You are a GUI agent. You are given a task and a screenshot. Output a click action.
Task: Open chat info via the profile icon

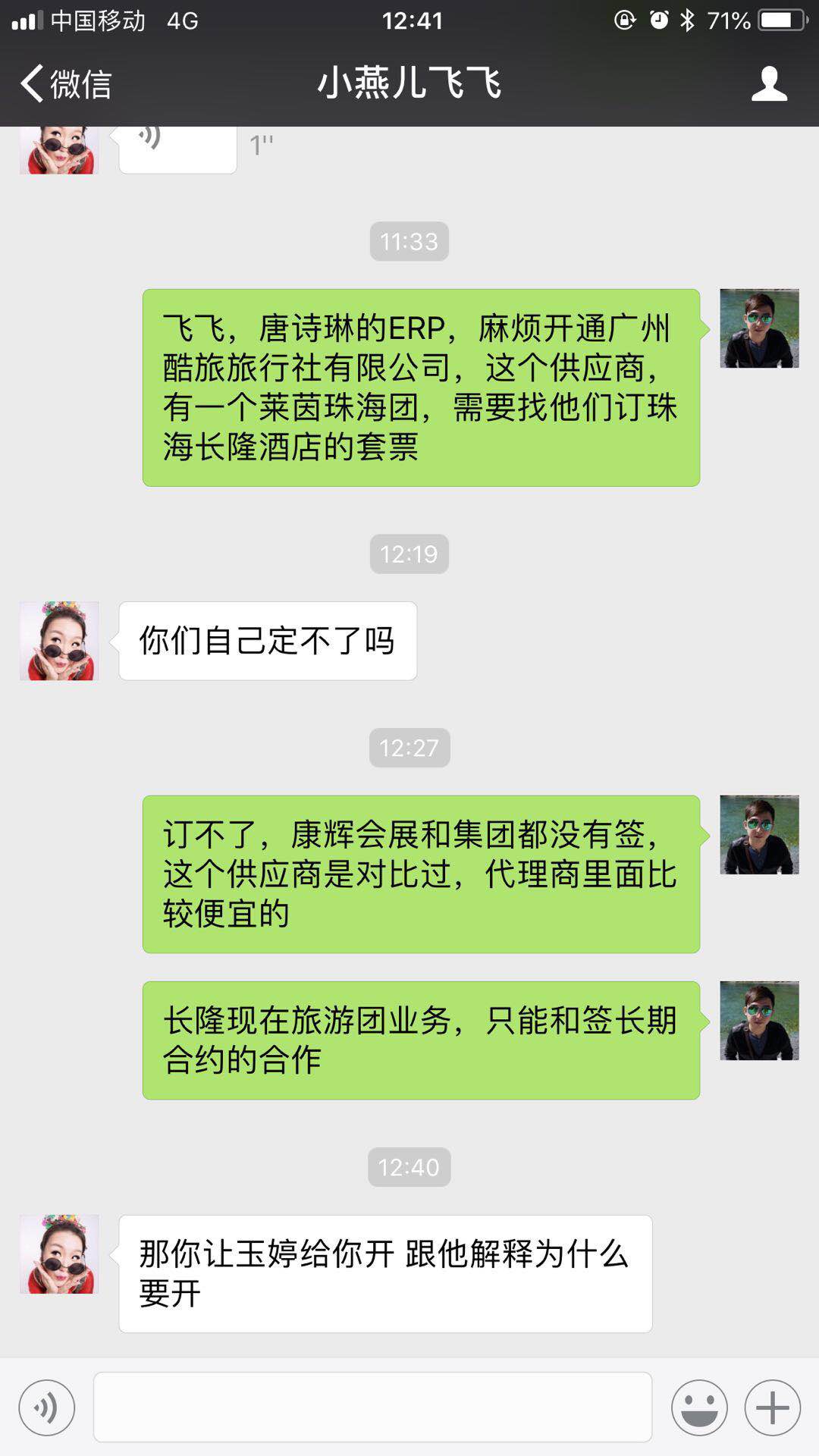(x=769, y=83)
